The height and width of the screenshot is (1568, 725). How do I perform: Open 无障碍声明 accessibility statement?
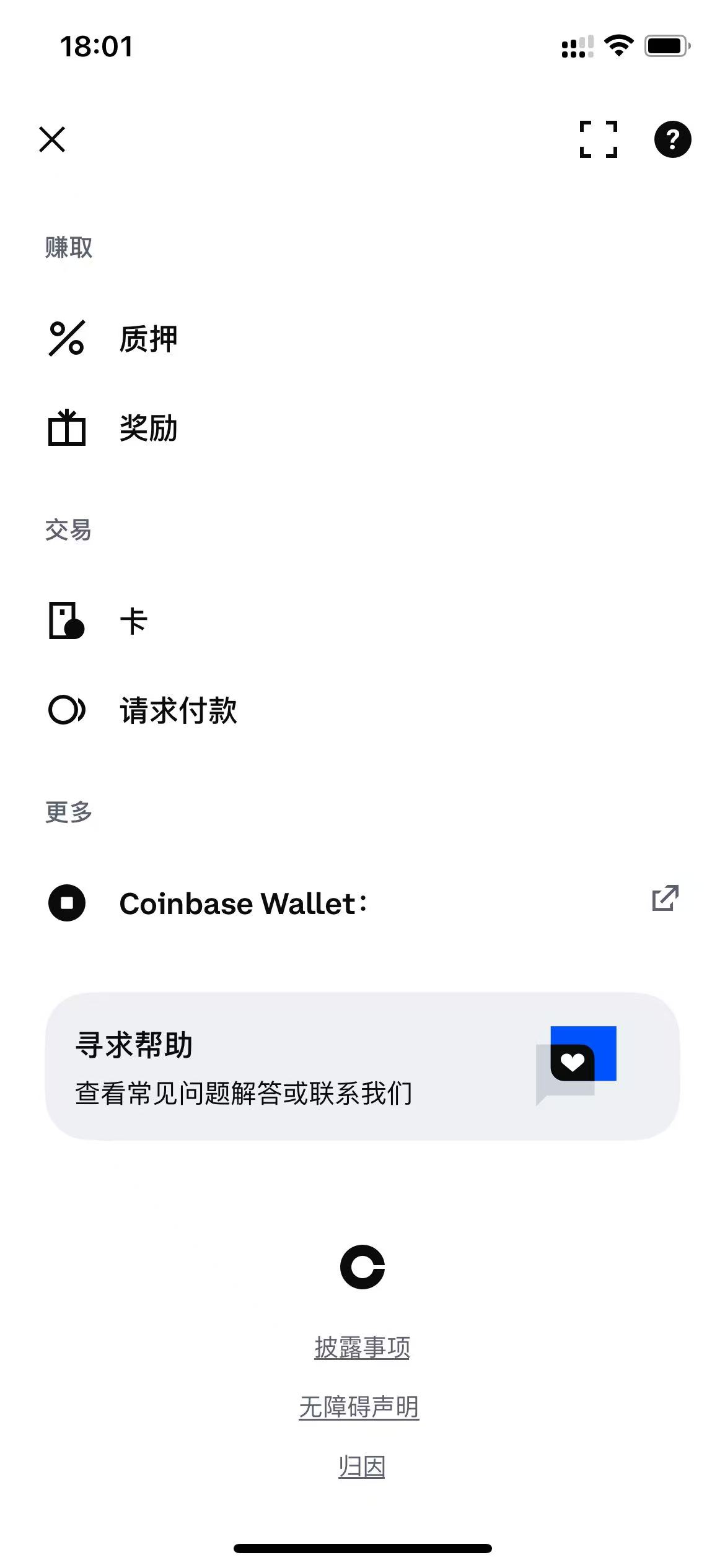pos(359,1407)
